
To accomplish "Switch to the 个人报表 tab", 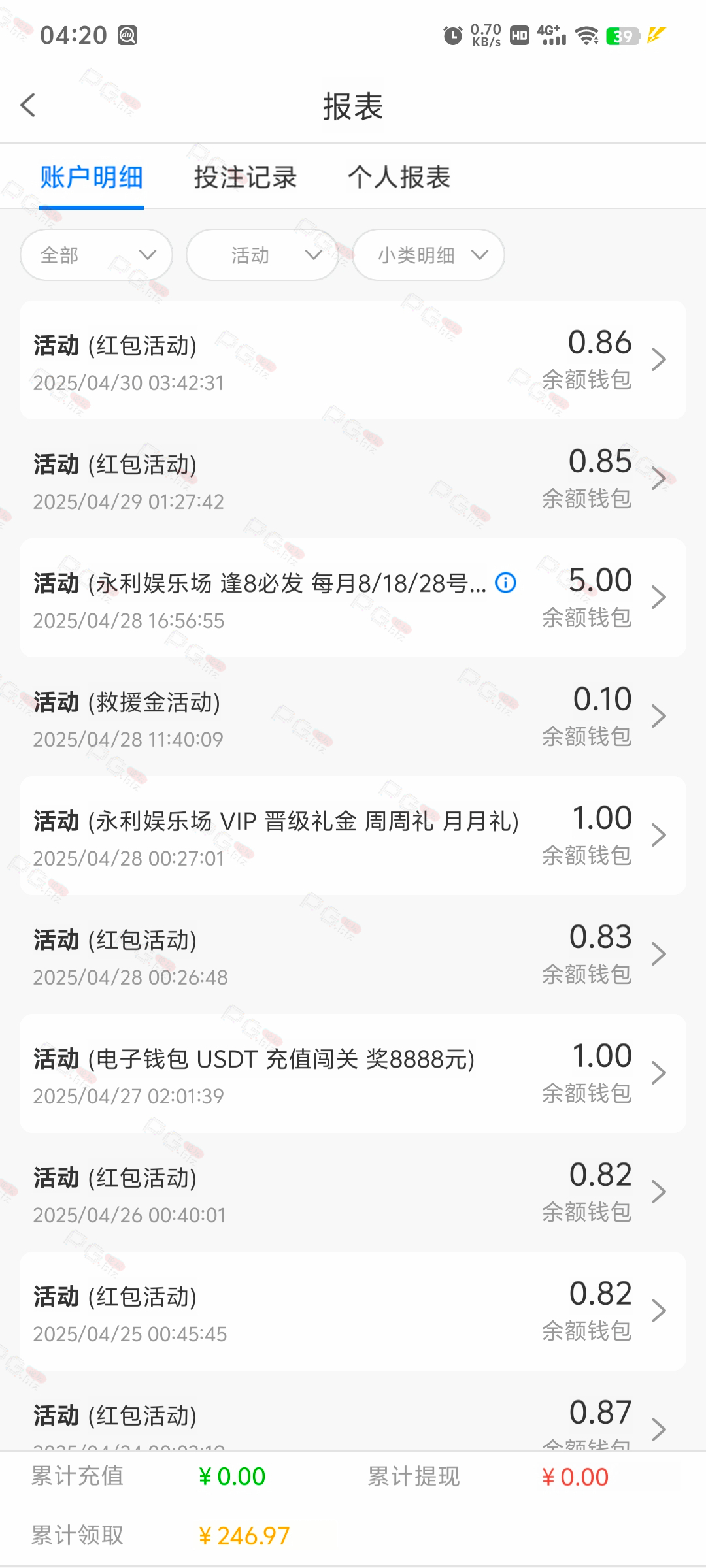I will coord(399,177).
